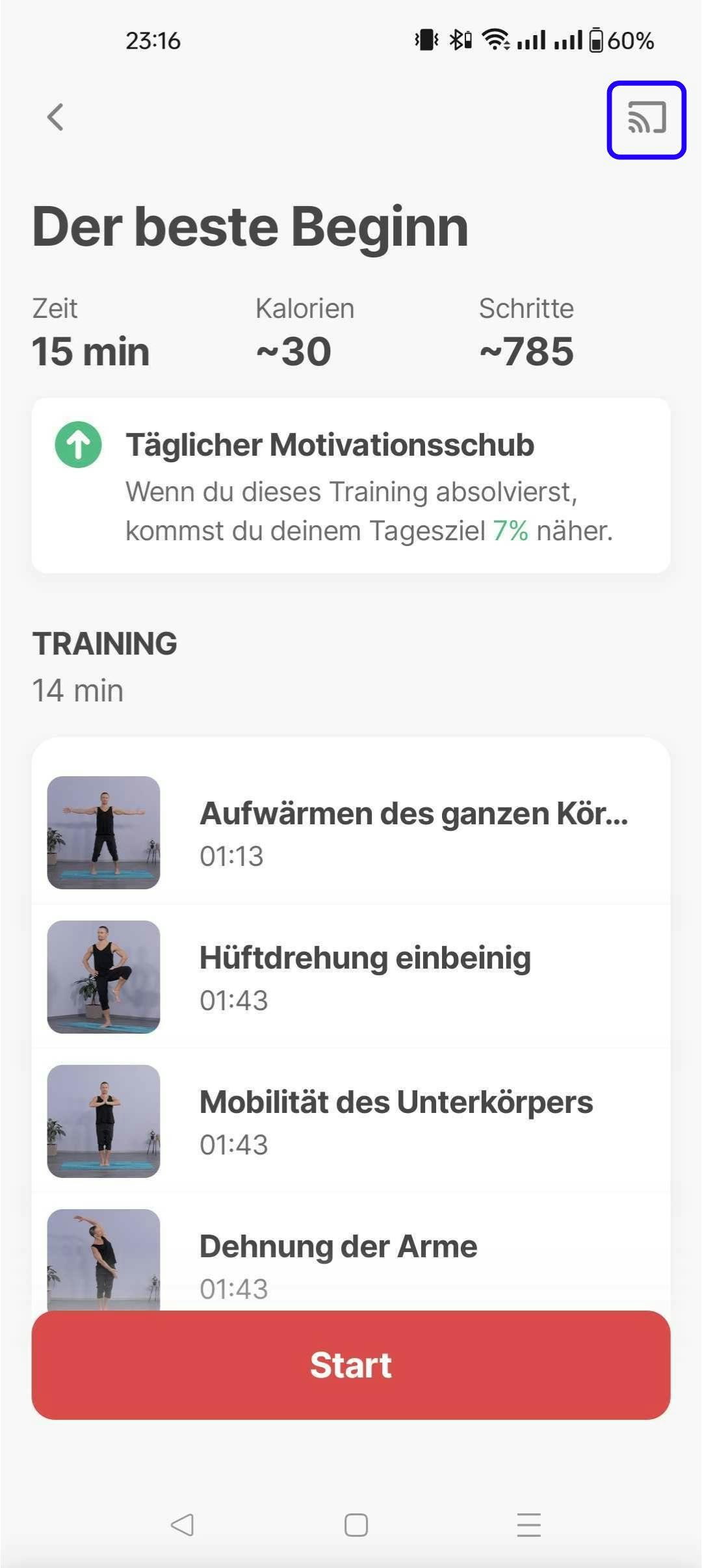Tap the system home button
The width and height of the screenshot is (702, 1568).
click(356, 1524)
